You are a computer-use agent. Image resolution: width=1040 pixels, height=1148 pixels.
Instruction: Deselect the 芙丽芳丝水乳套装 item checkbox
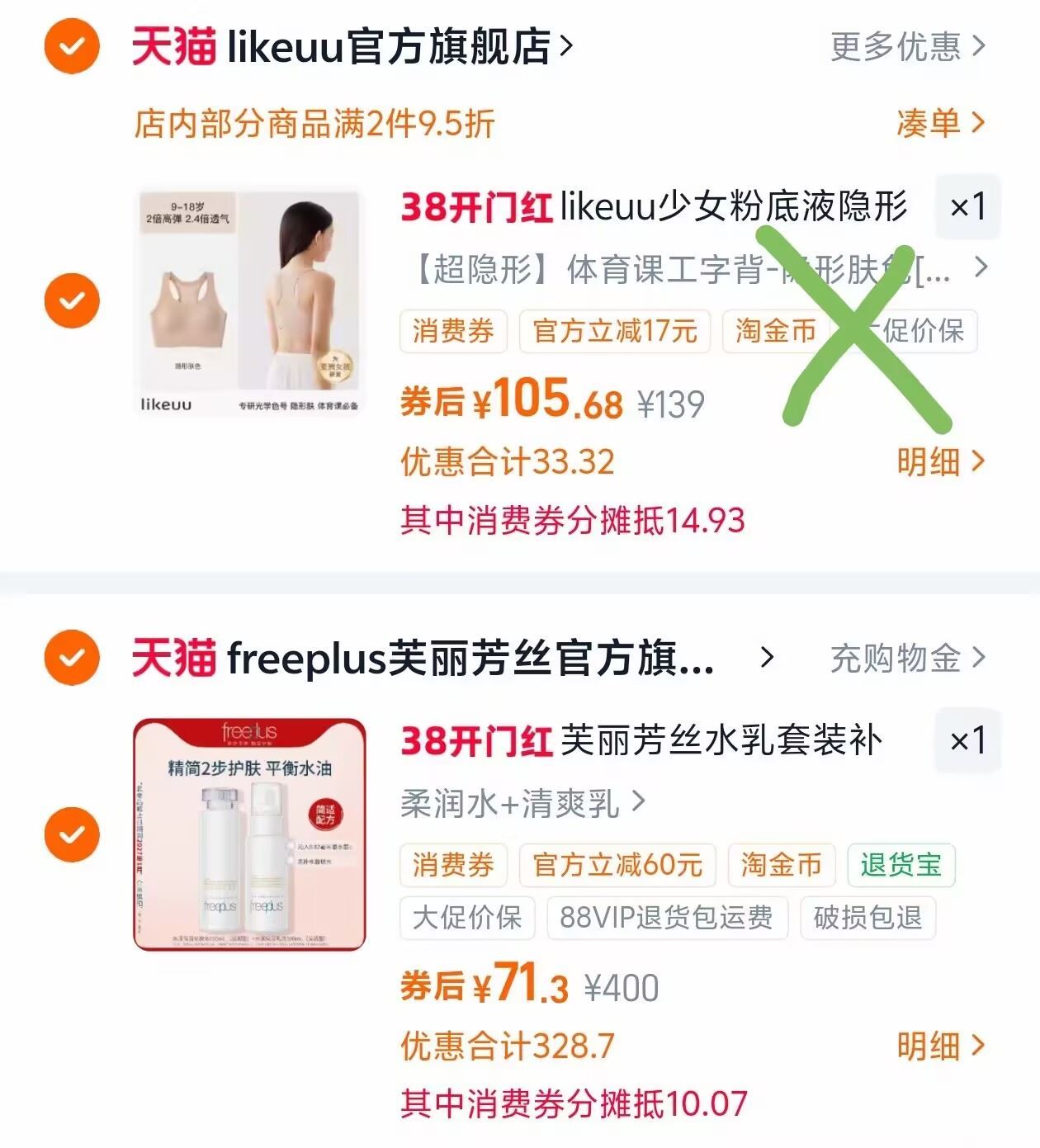pos(72,834)
